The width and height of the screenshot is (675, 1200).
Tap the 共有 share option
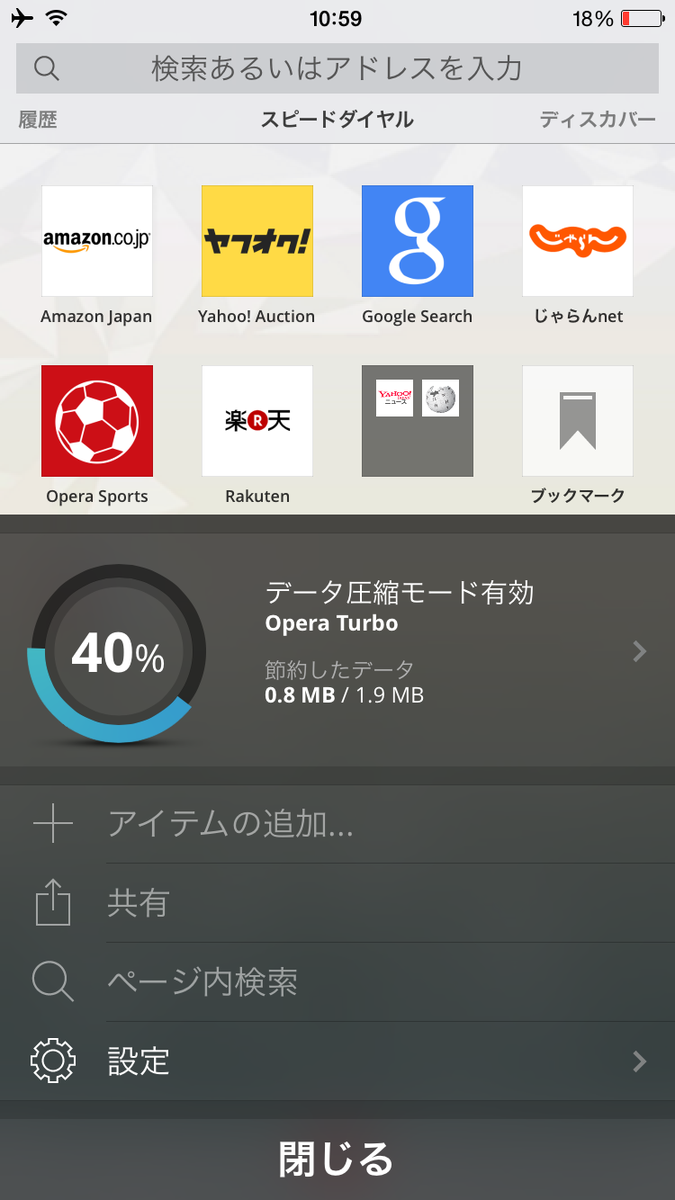point(337,904)
